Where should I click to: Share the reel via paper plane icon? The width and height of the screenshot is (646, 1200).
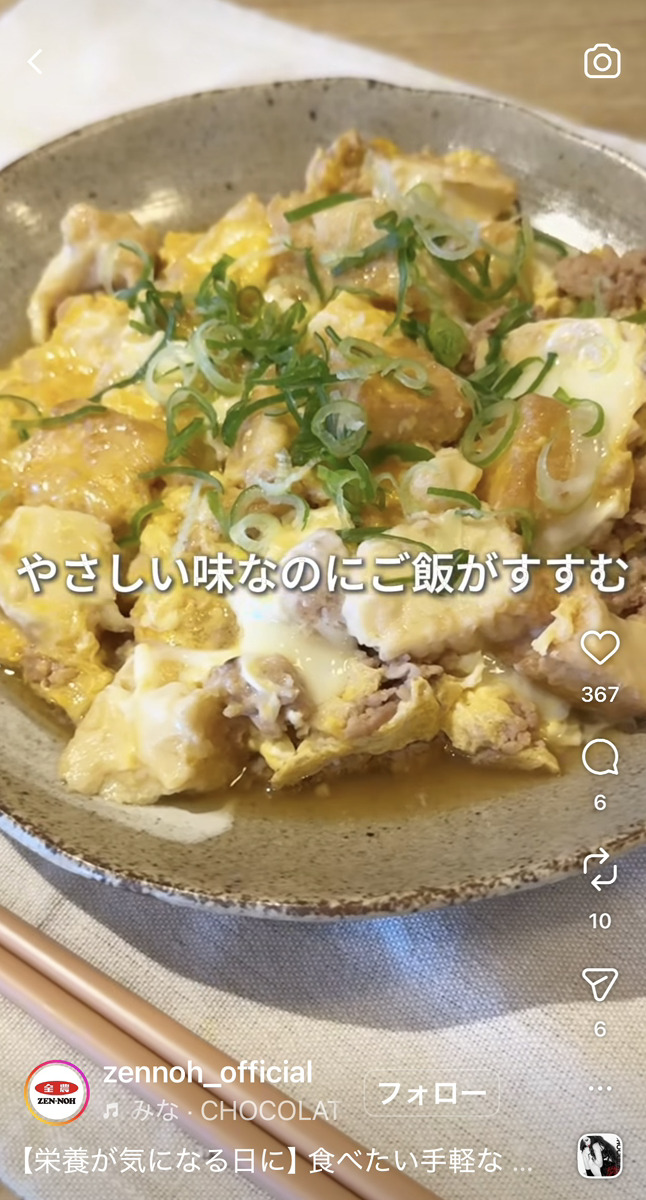click(x=600, y=985)
